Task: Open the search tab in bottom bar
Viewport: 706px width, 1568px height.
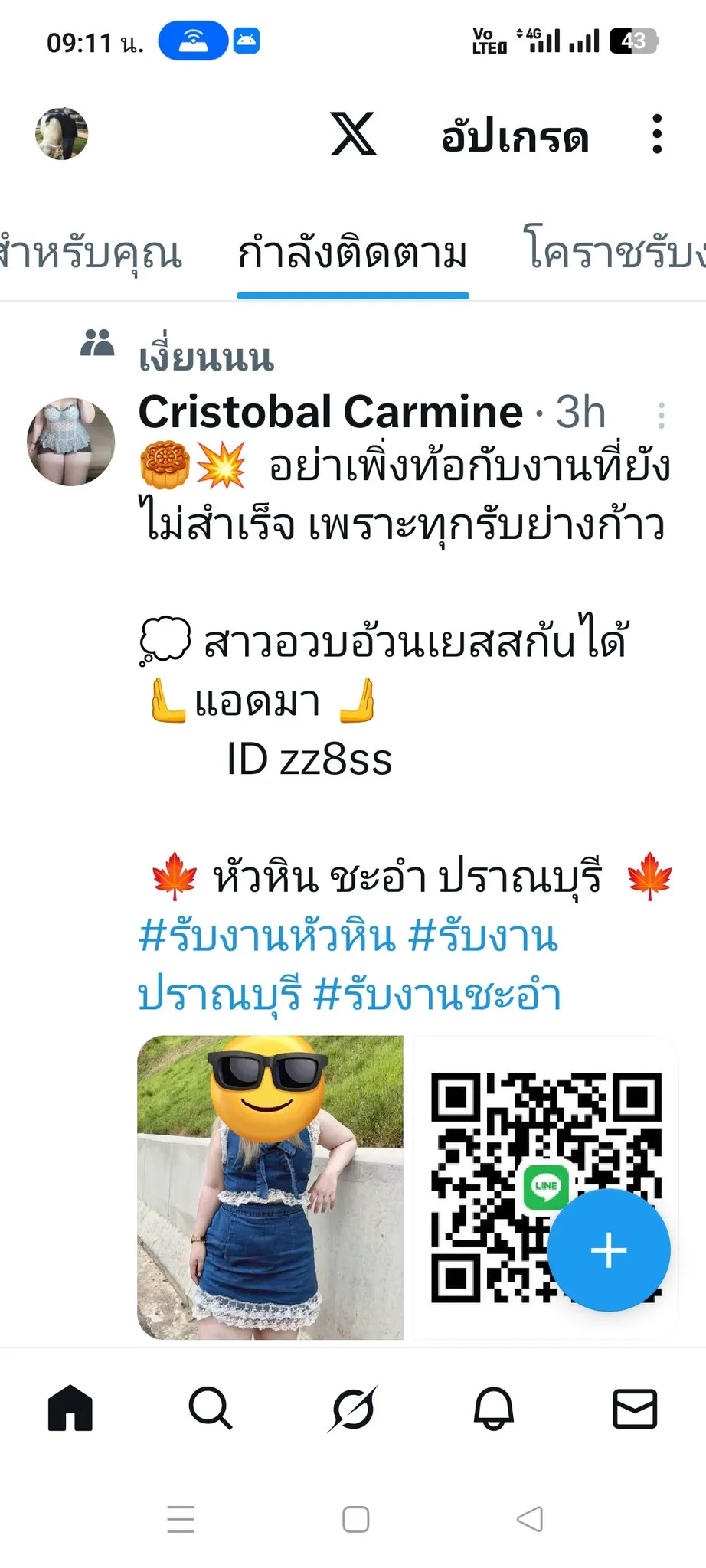Action: point(211,1408)
